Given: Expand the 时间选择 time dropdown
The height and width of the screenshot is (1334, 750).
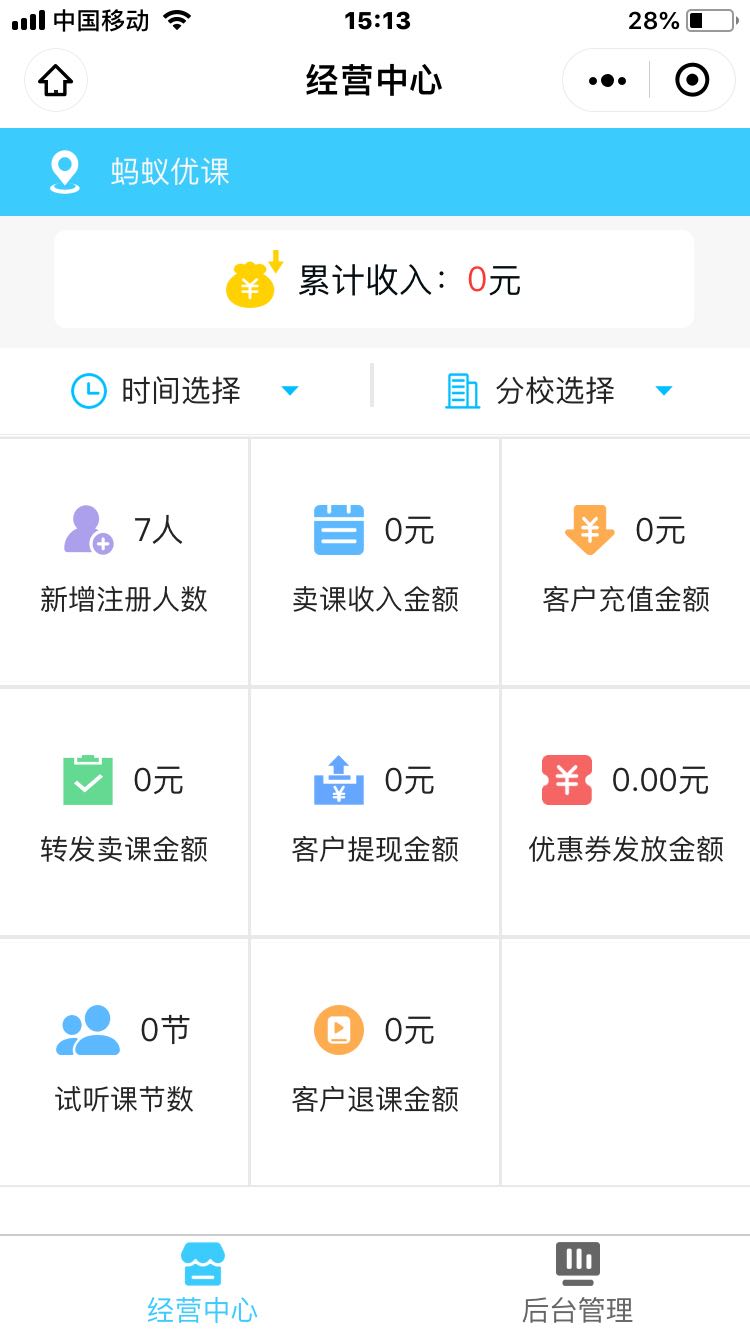Looking at the screenshot, I should (x=185, y=390).
